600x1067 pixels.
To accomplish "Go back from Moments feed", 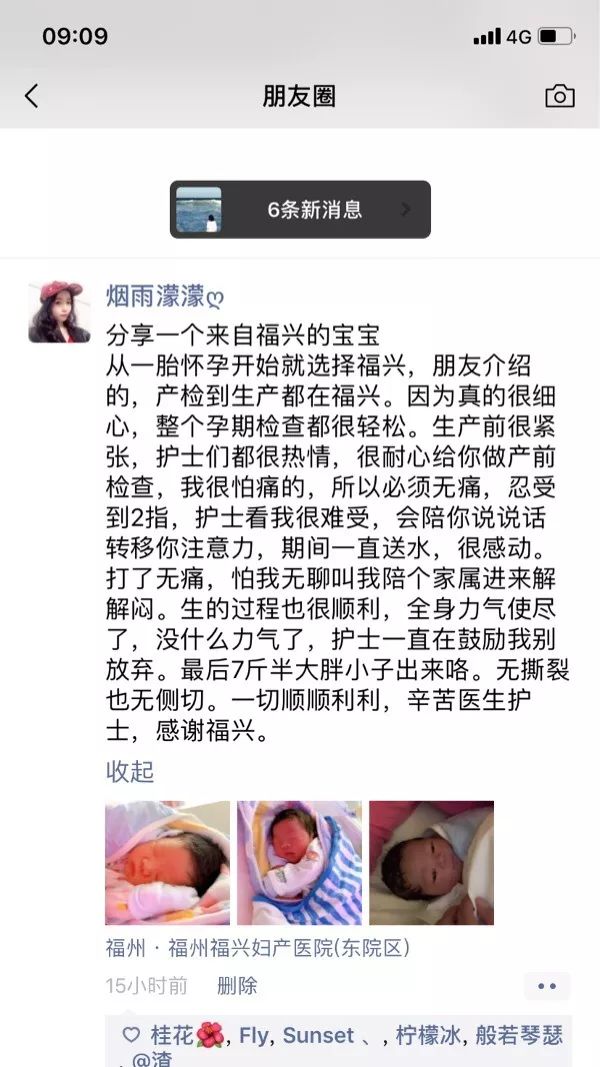I will coord(32,96).
